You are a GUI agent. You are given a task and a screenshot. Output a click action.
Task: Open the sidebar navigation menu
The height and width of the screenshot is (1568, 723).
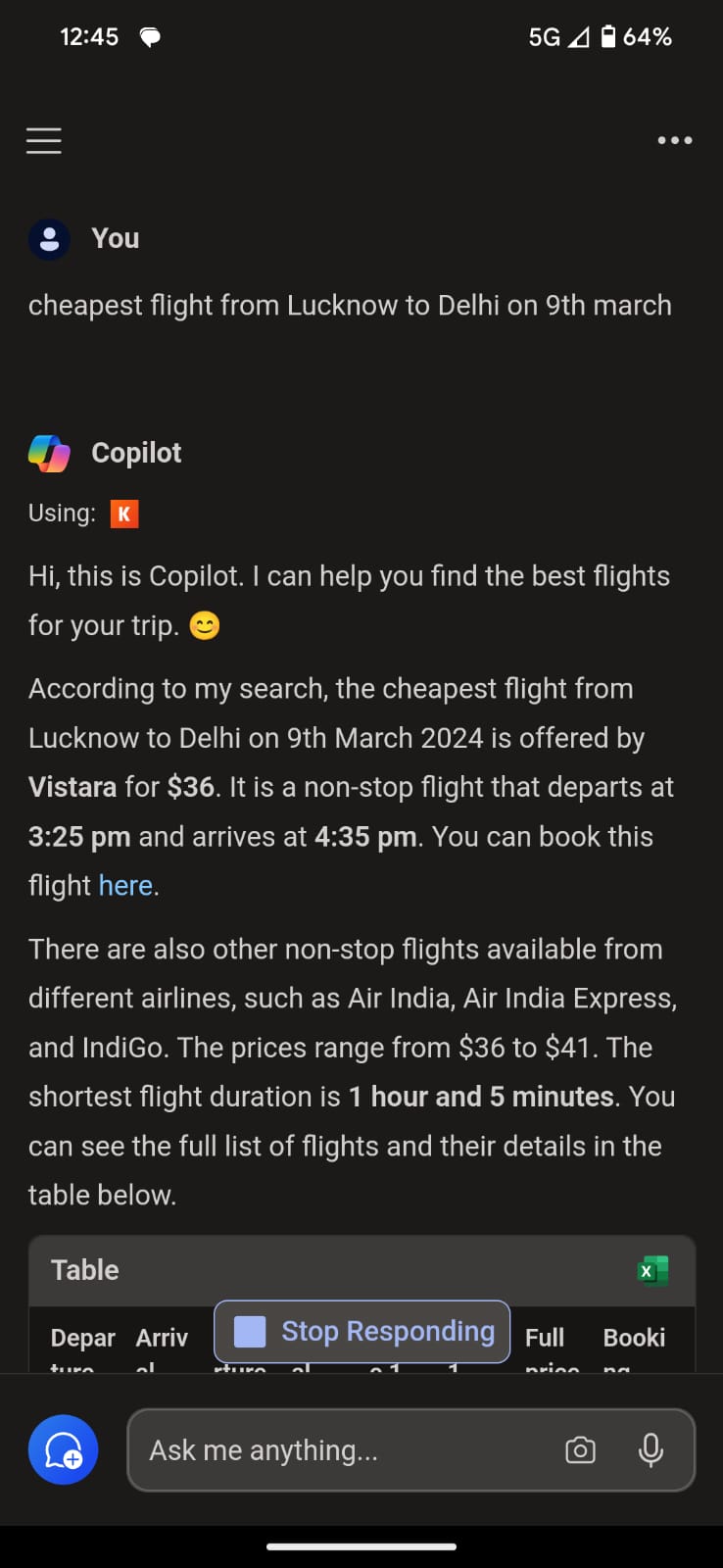click(x=43, y=140)
